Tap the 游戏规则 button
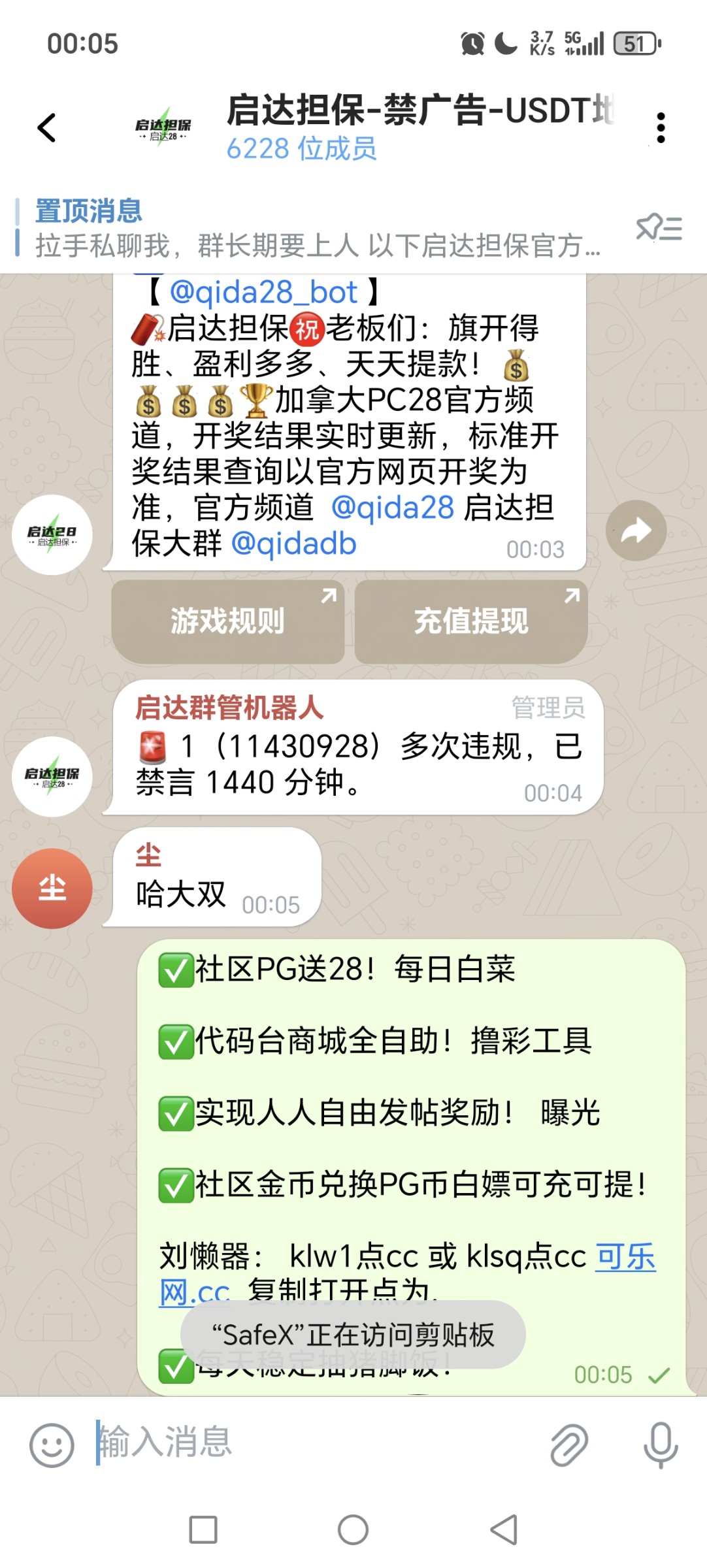This screenshot has height=1568, width=707. [x=227, y=621]
